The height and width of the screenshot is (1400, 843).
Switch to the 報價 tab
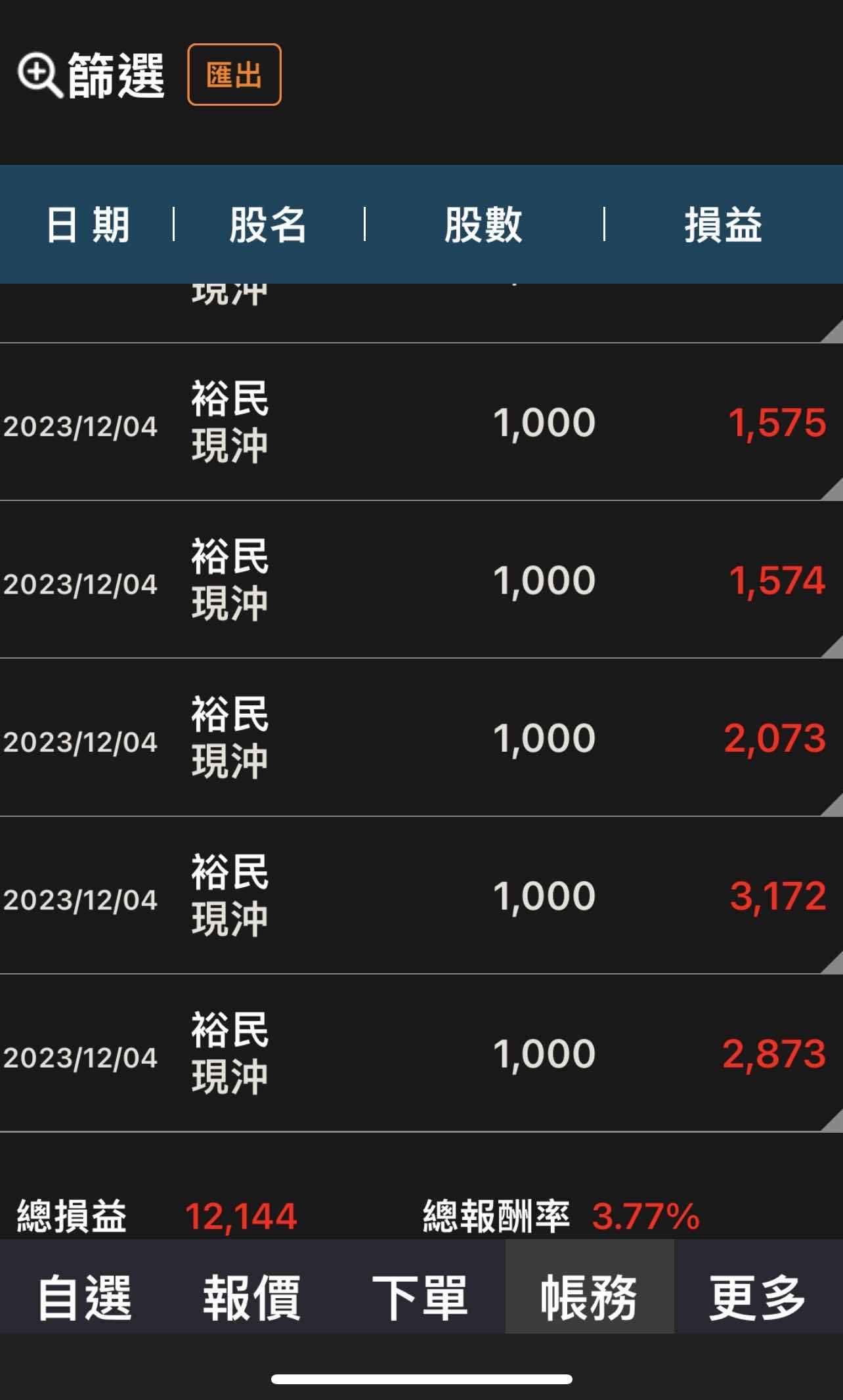[x=252, y=1297]
